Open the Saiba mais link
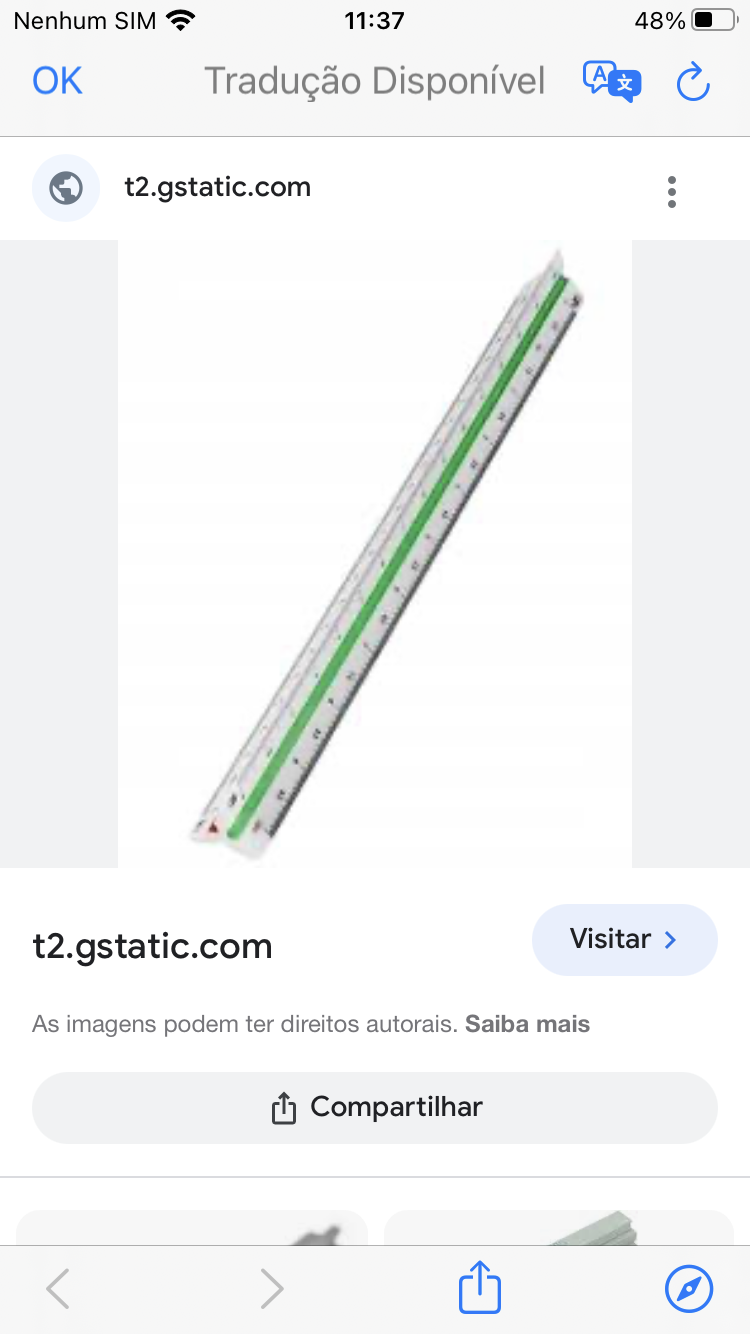Viewport: 750px width, 1334px height. [527, 1024]
